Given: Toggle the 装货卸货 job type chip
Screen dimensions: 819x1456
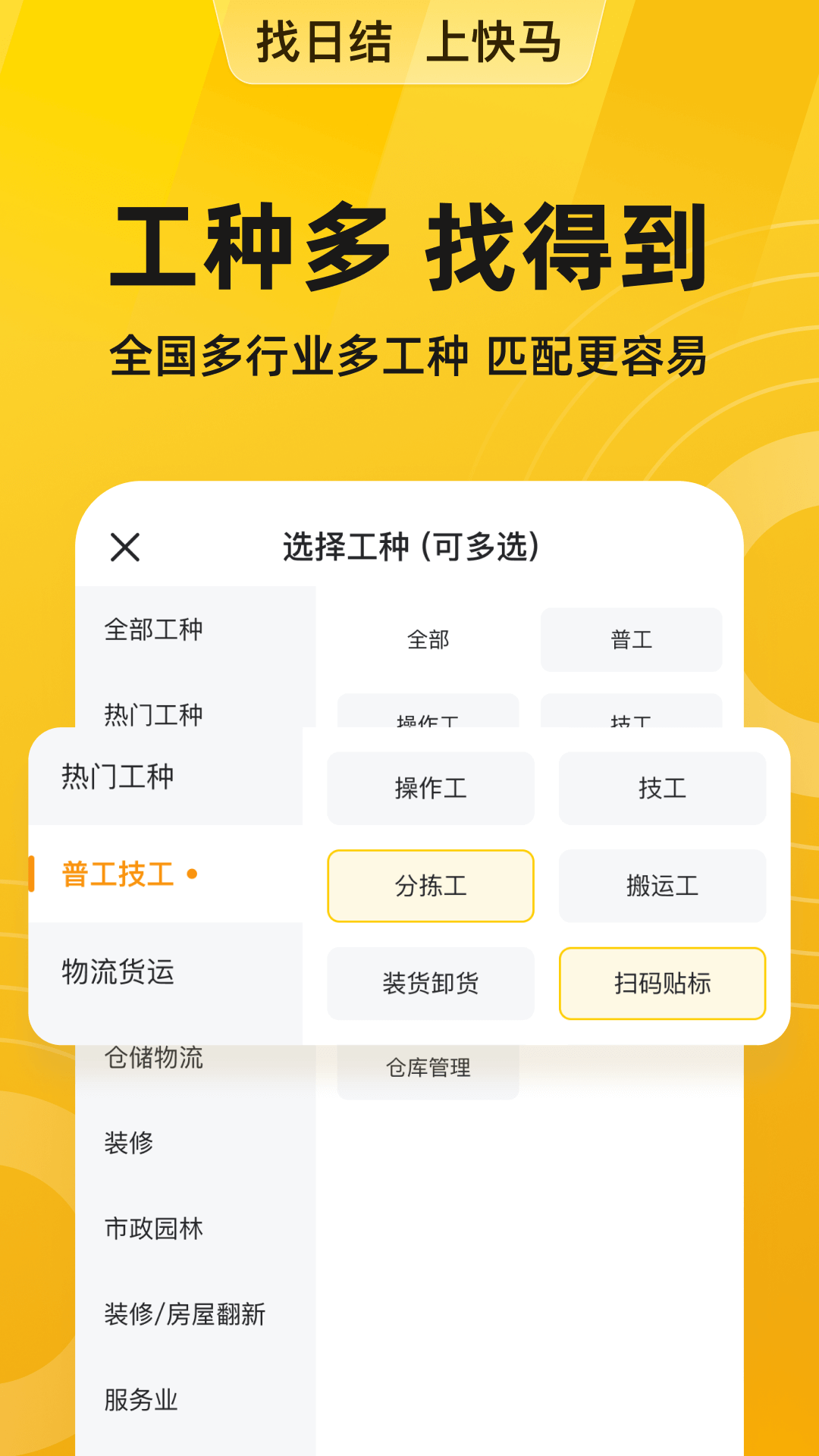Looking at the screenshot, I should (431, 984).
